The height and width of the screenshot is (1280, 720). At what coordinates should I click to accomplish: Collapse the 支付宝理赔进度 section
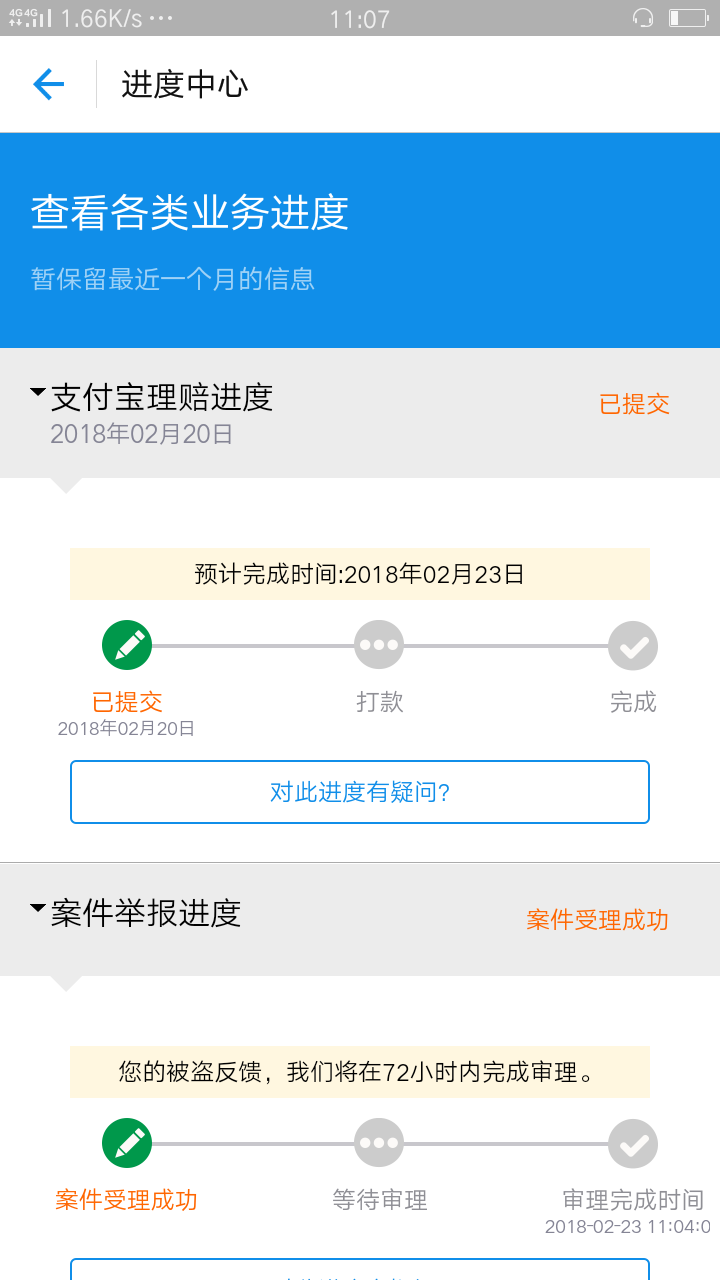38,392
